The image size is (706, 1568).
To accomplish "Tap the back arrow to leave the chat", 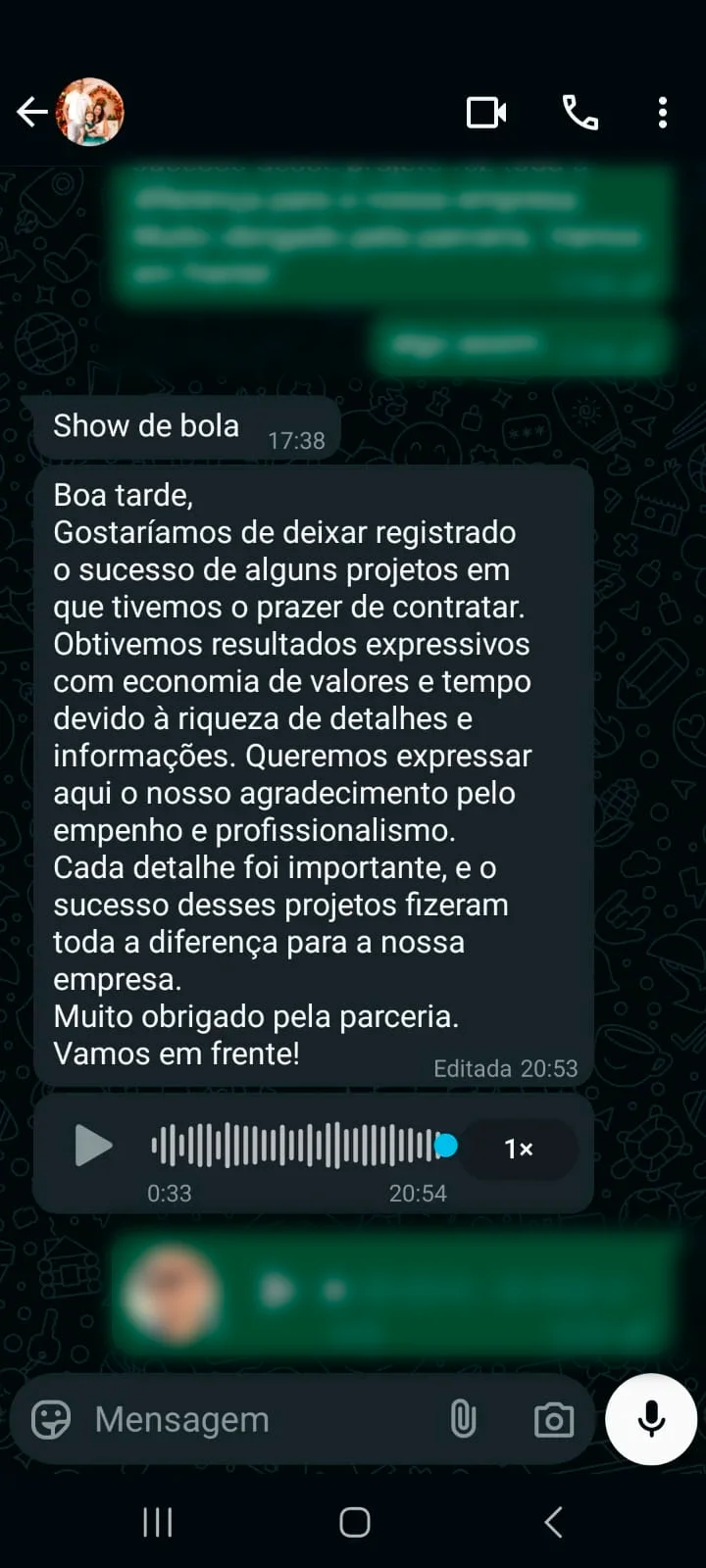I will point(32,112).
